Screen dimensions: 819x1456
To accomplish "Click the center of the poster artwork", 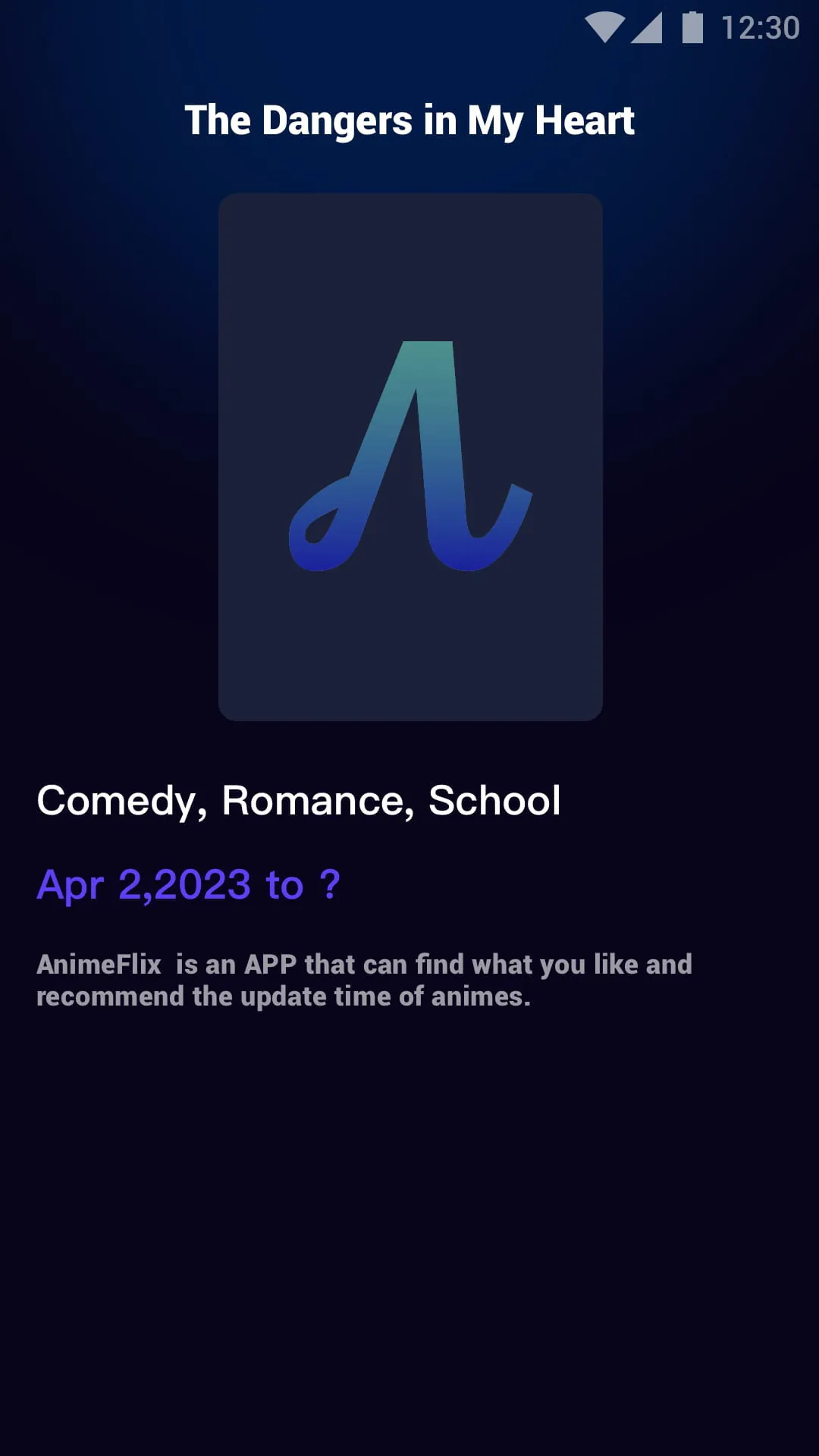I will 409,455.
